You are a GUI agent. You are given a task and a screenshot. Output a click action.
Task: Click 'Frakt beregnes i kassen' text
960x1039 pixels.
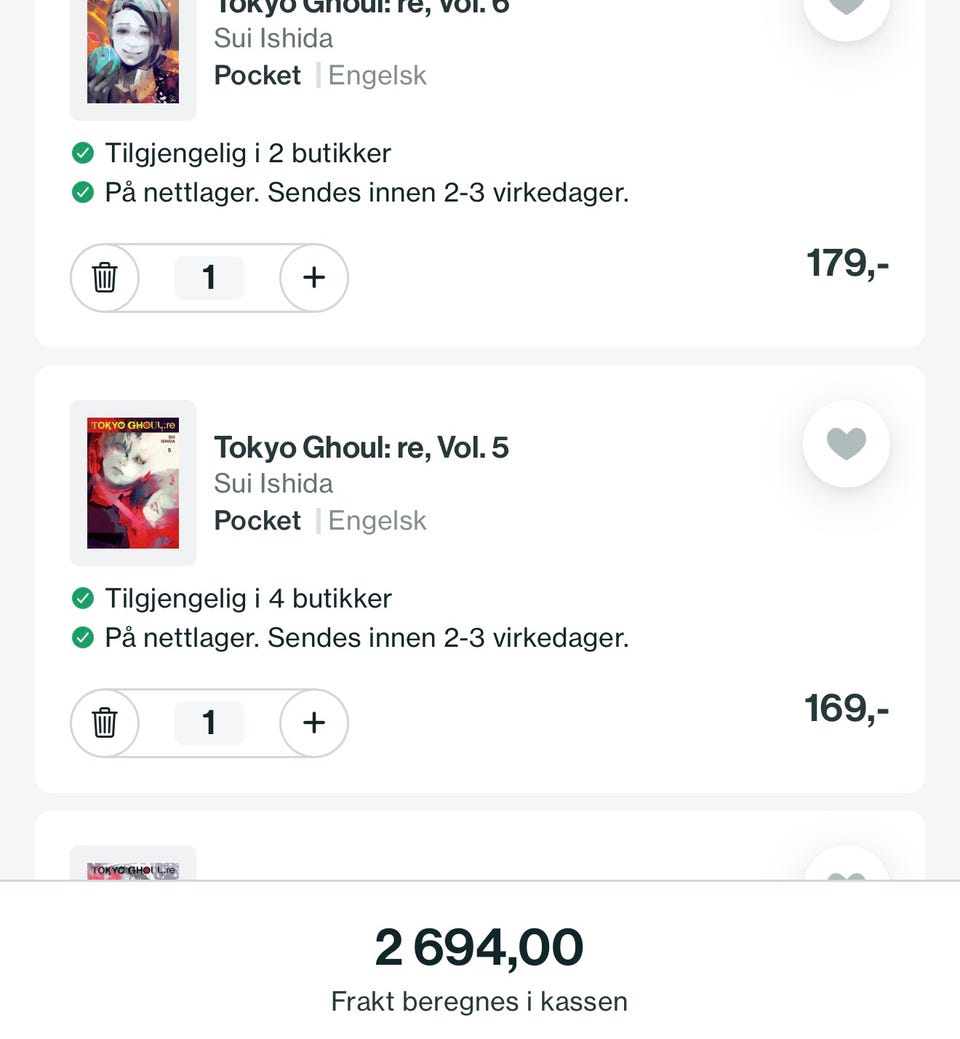pos(479,1001)
